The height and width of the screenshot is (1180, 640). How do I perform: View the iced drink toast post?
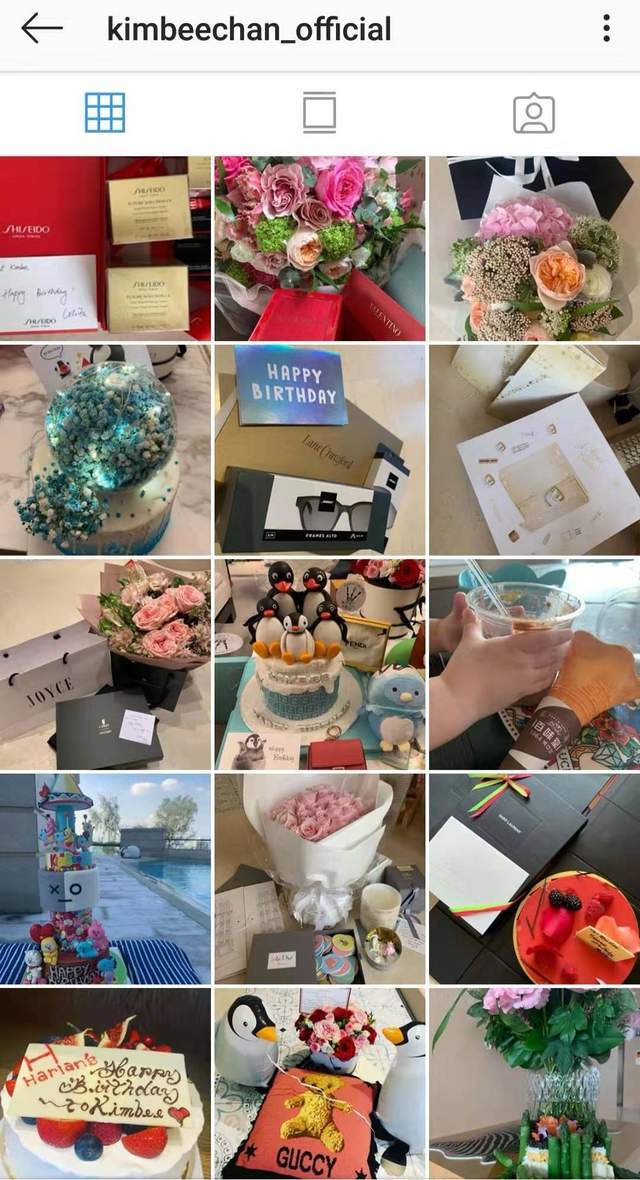[x=535, y=664]
